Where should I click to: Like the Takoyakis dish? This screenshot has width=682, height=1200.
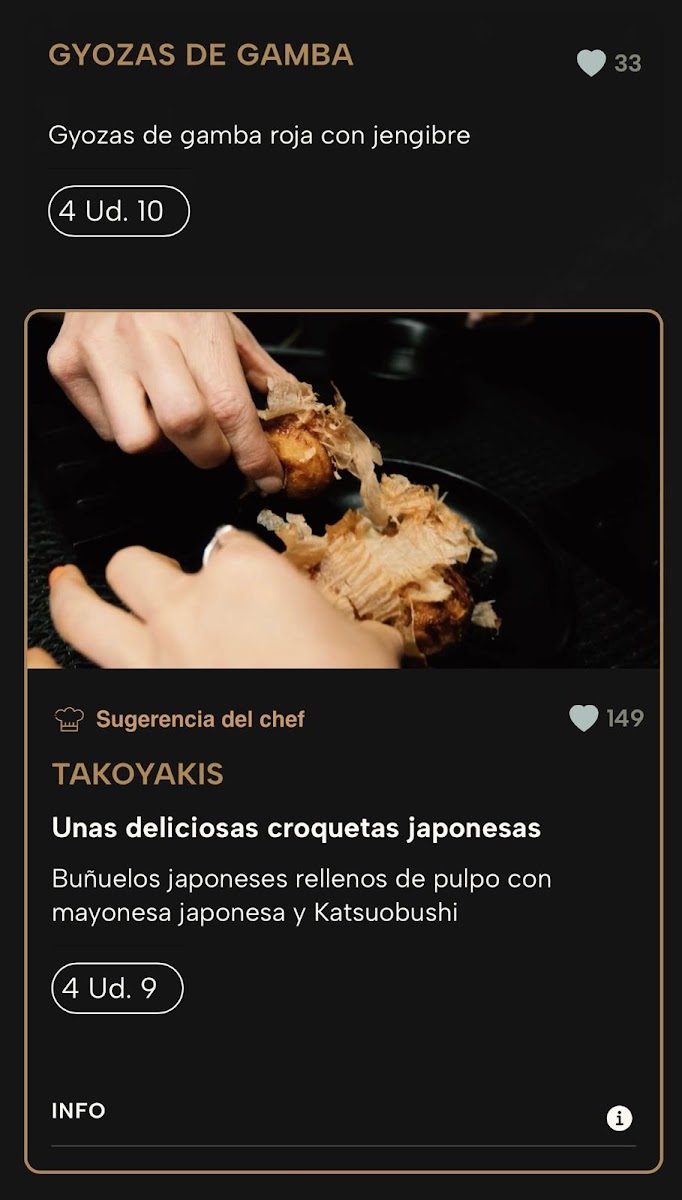coord(584,718)
